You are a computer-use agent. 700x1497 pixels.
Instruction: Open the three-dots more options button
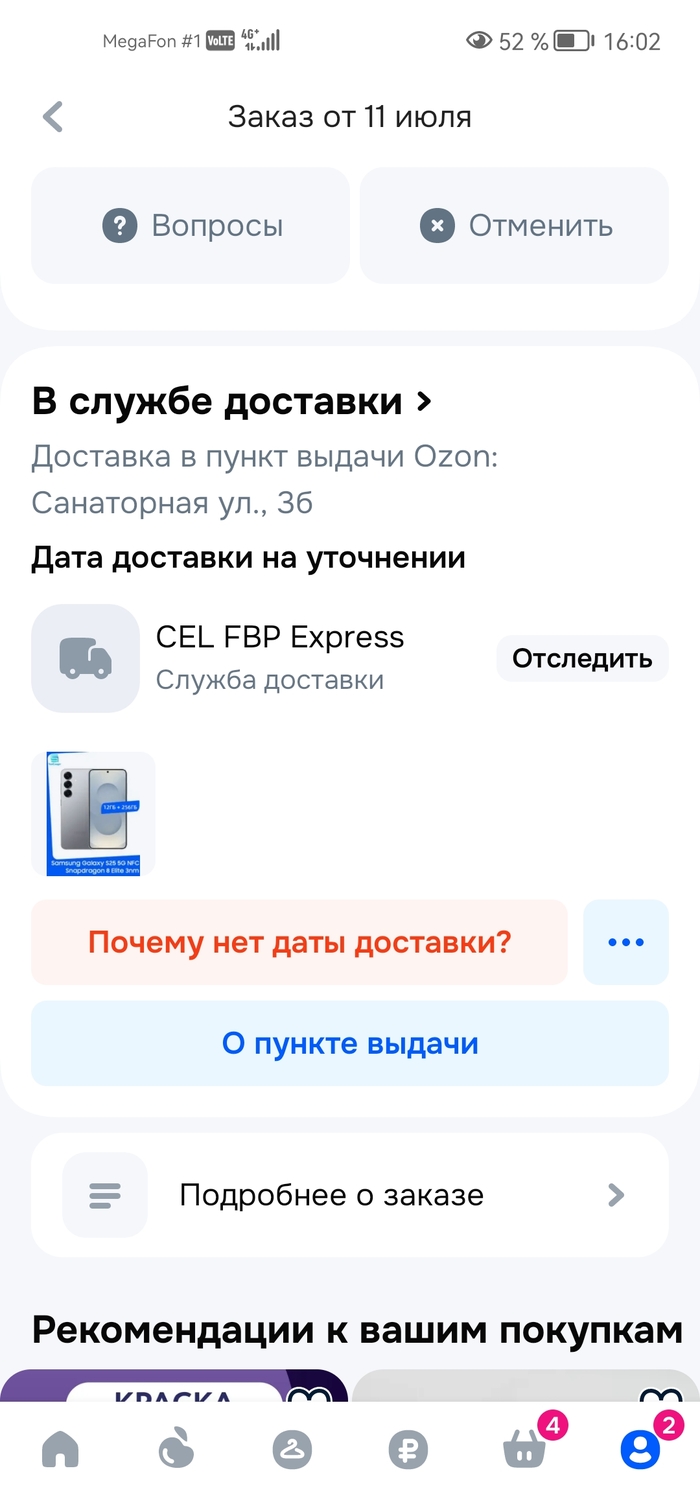[x=625, y=942]
